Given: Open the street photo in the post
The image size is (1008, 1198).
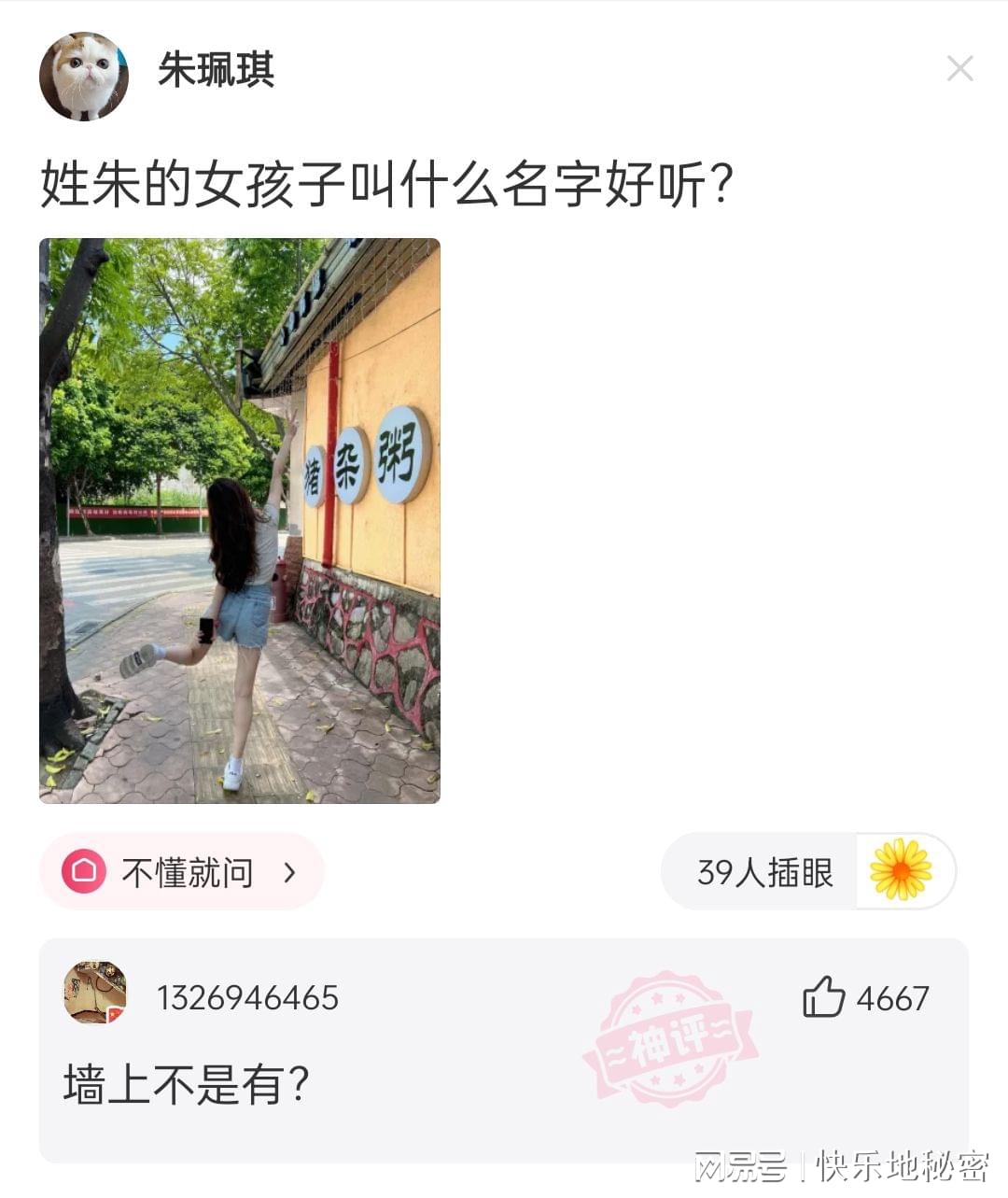Looking at the screenshot, I should click(x=240, y=520).
